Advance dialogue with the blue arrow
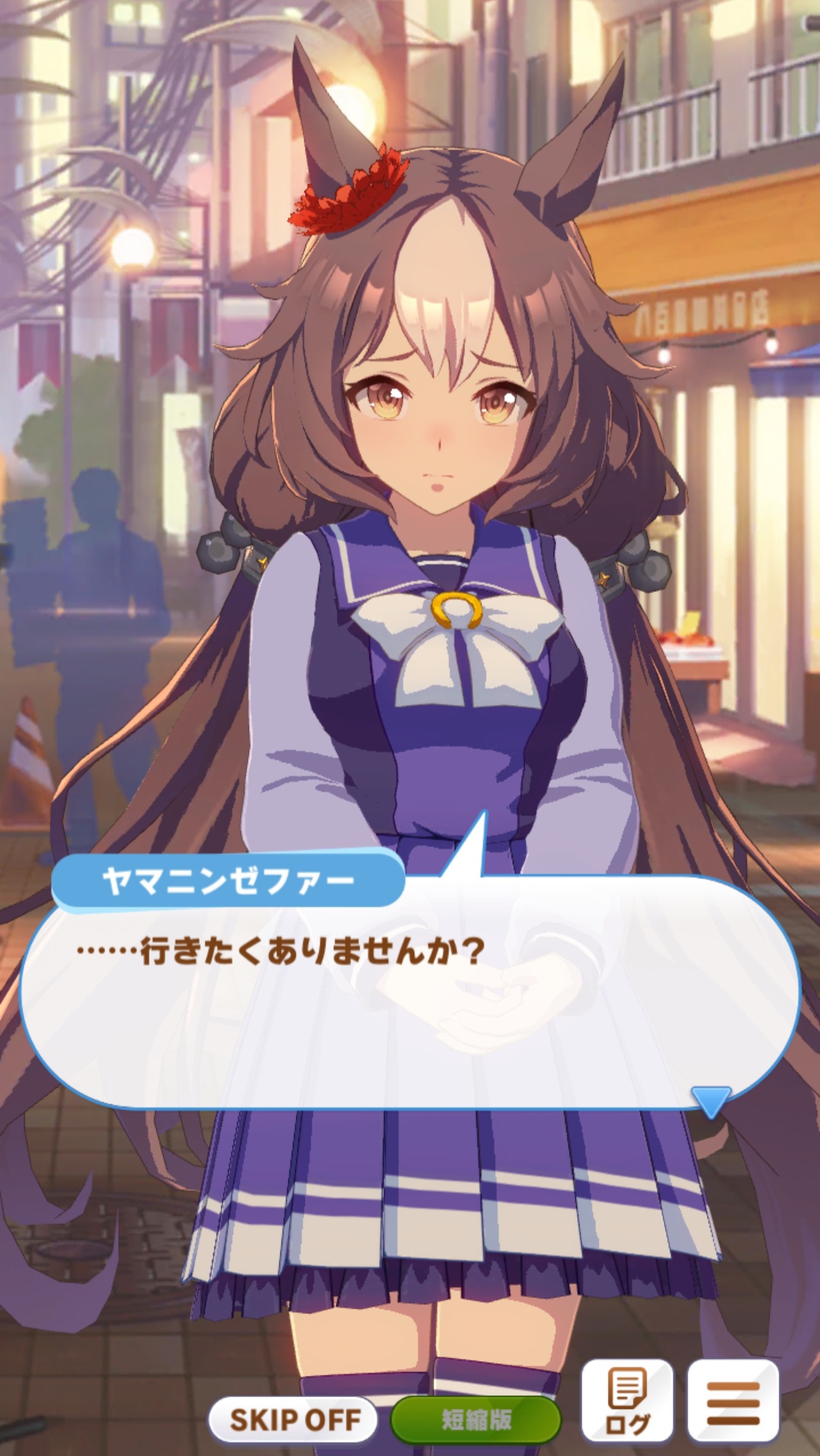The width and height of the screenshot is (820, 1456). [x=711, y=1101]
